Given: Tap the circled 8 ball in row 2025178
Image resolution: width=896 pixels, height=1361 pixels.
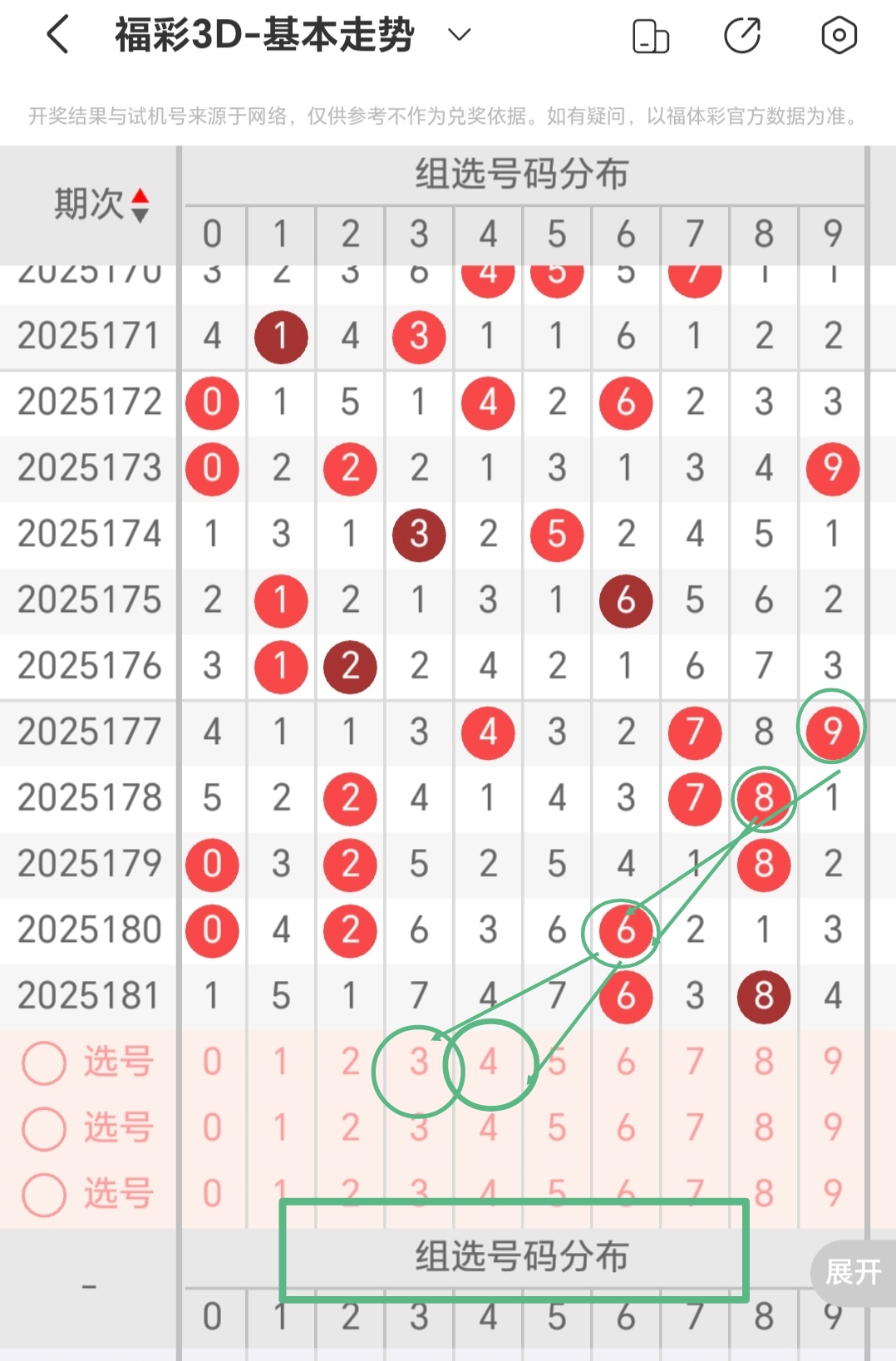Looking at the screenshot, I should point(763,798).
